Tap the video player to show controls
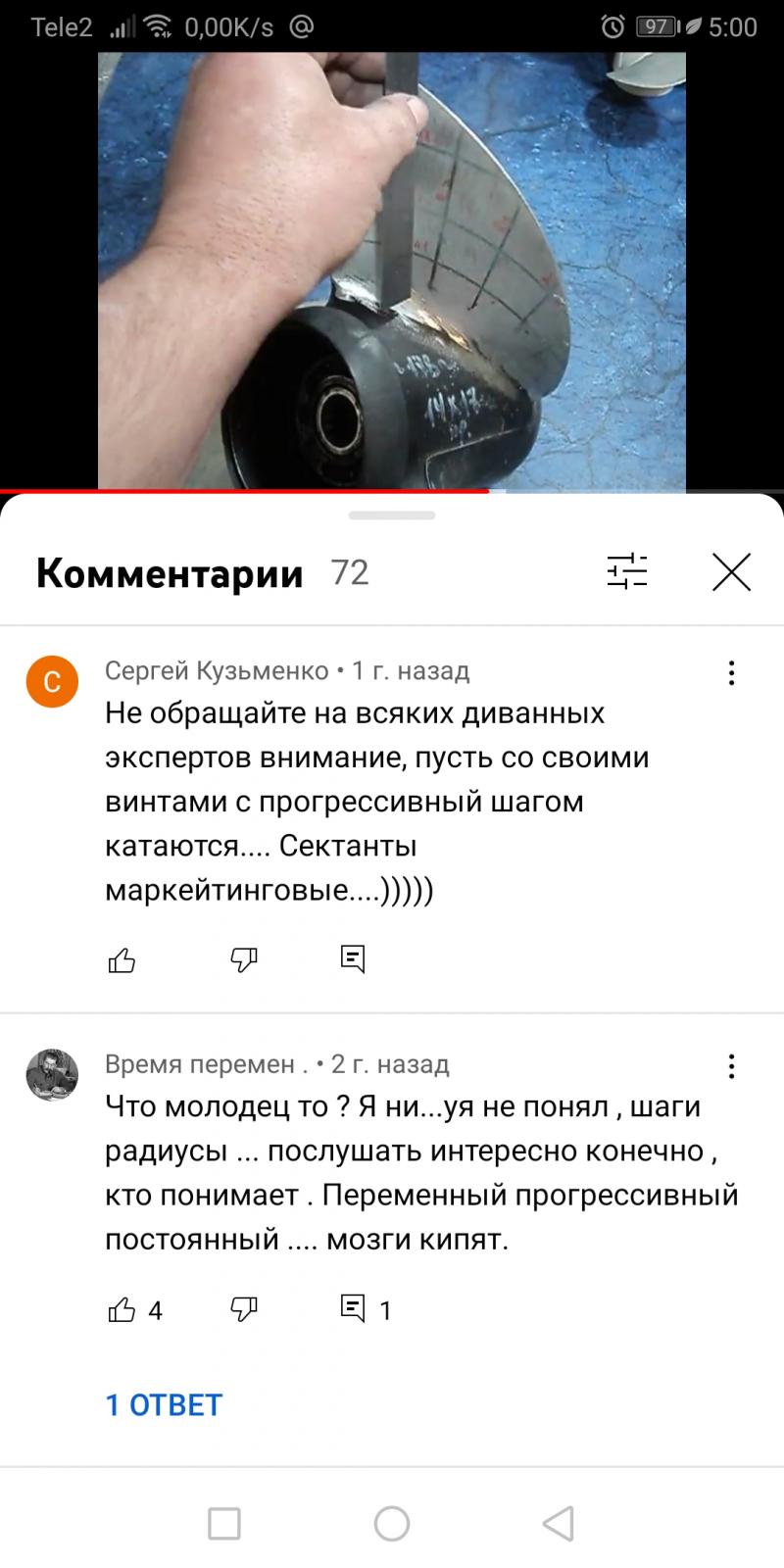Image resolution: width=784 pixels, height=1568 pixels. click(392, 270)
